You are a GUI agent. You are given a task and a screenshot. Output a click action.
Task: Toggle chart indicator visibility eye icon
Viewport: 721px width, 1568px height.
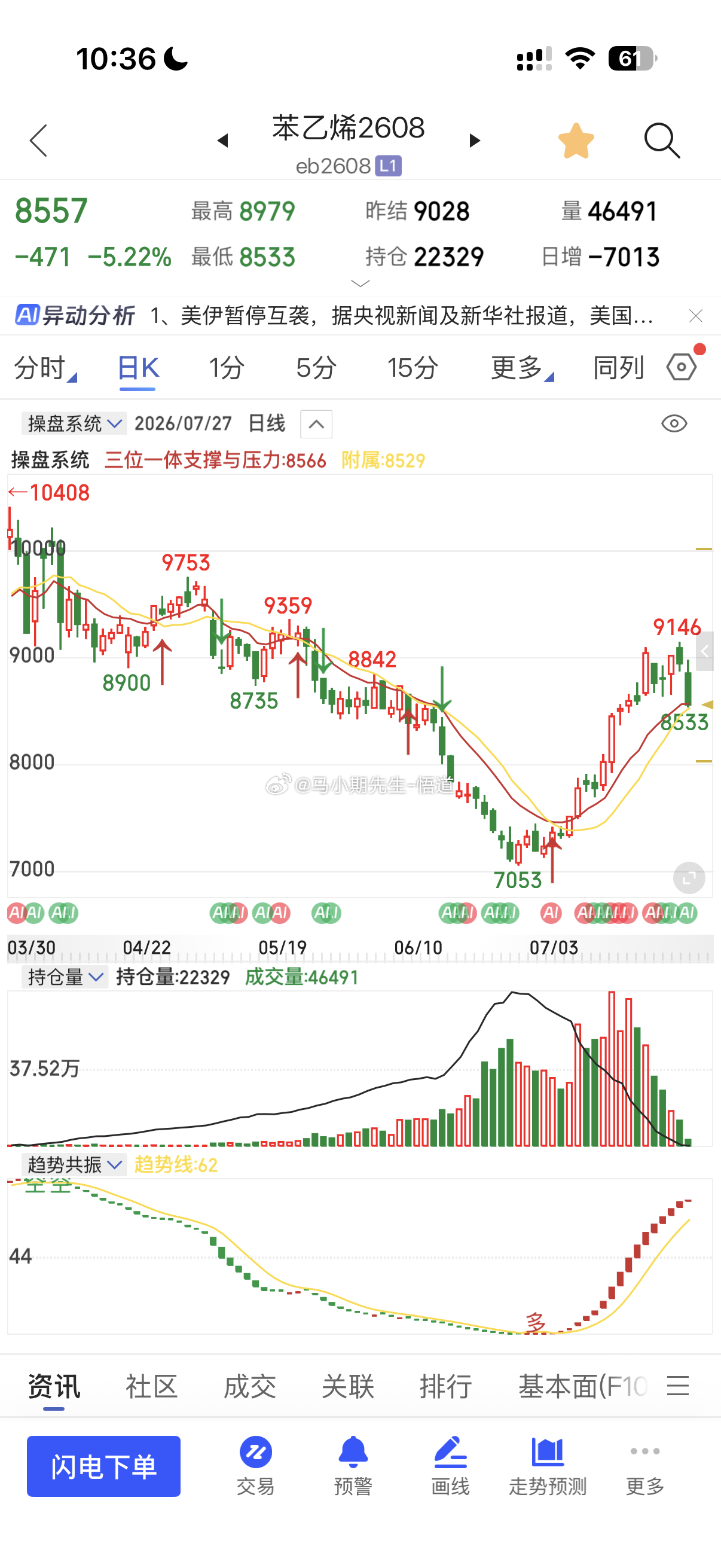(674, 423)
